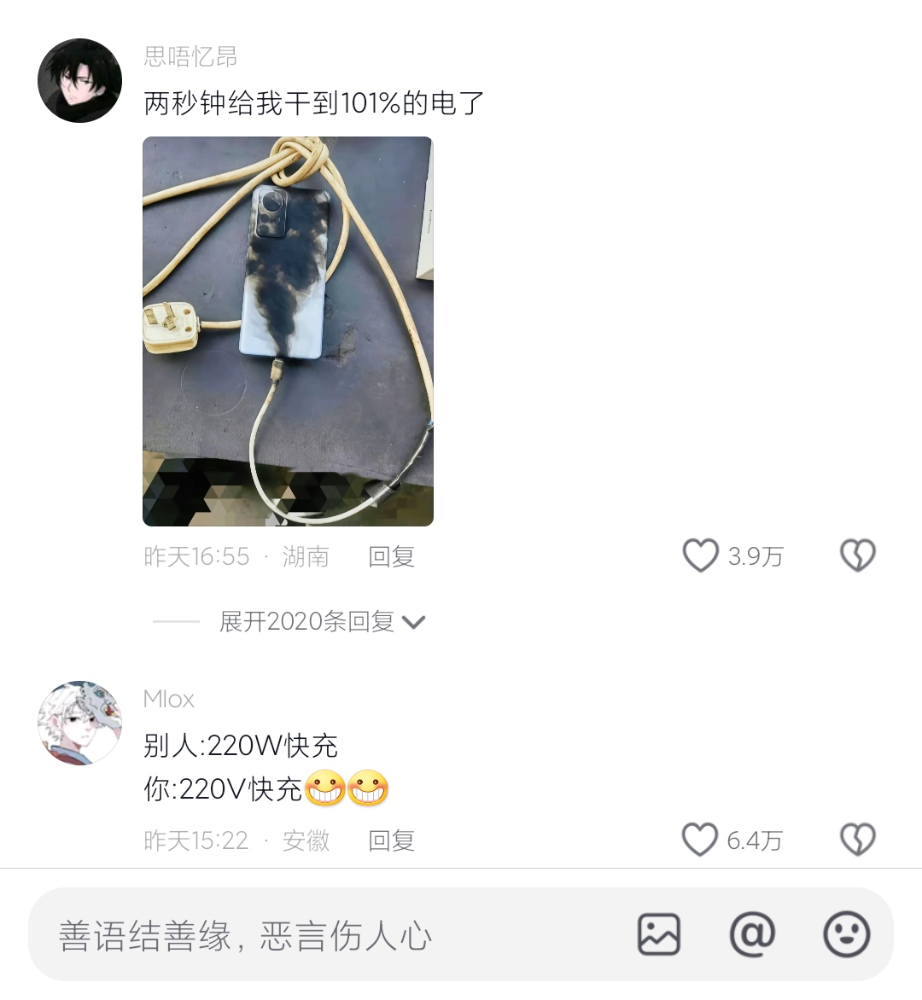
Task: Like Mlox's comment
Action: click(700, 840)
